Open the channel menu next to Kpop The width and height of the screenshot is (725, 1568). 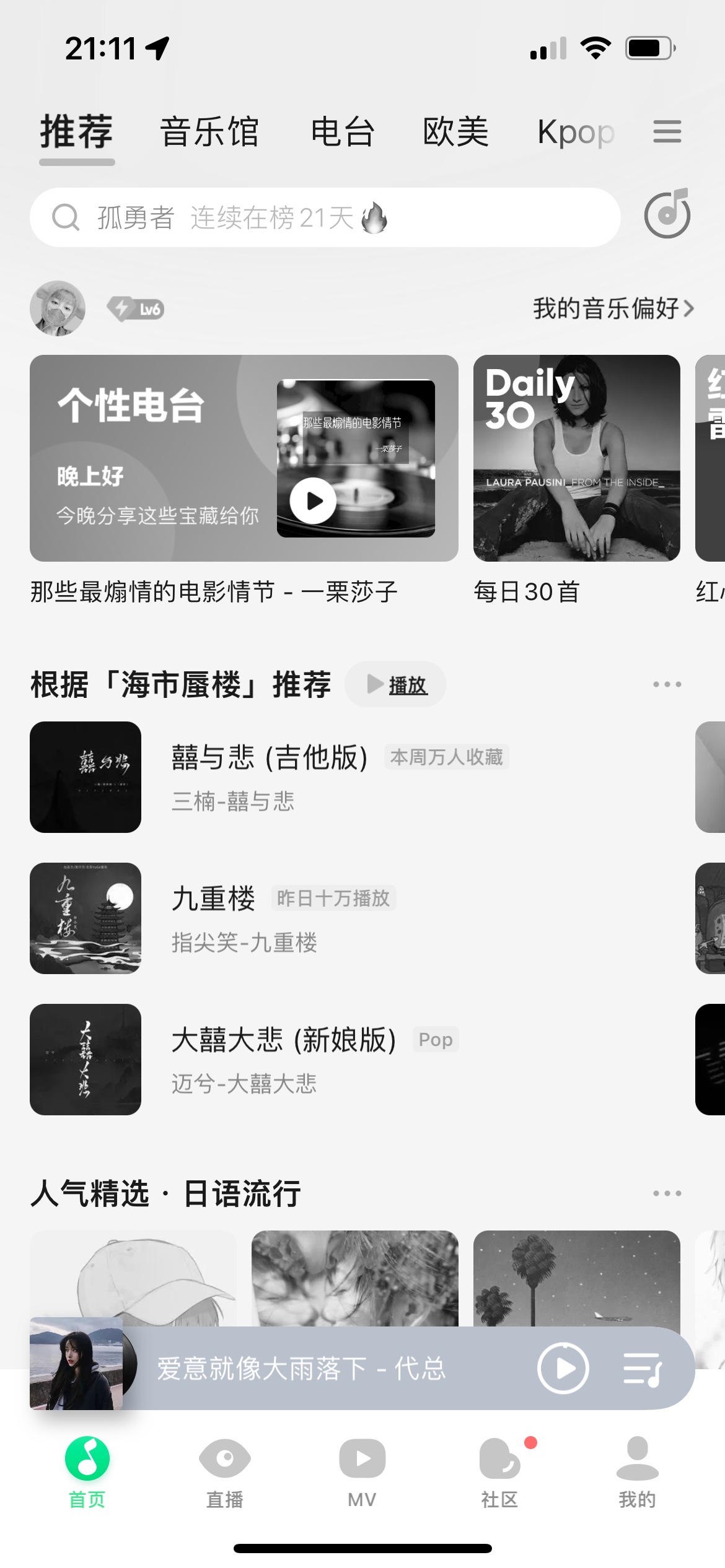[x=667, y=132]
